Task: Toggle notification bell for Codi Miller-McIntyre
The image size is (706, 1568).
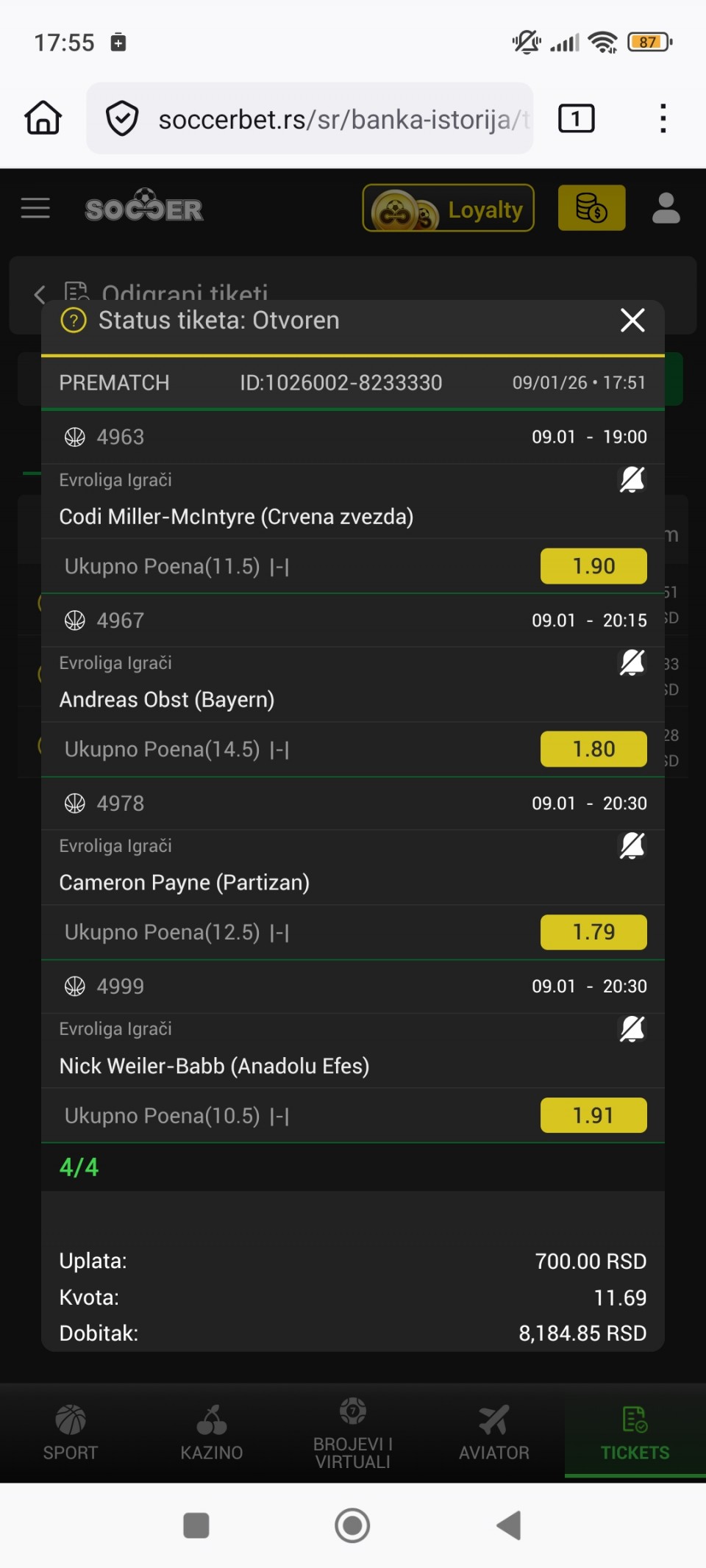Action: 632,480
